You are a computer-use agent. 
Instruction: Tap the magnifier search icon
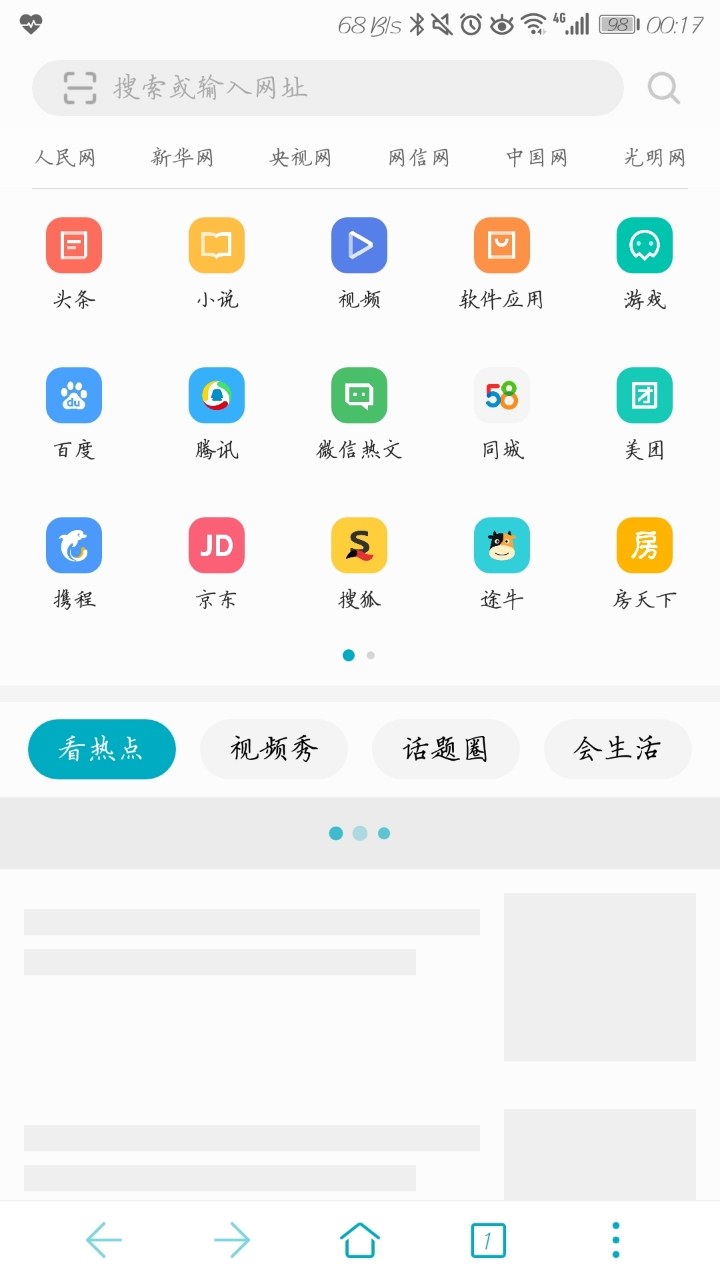663,88
